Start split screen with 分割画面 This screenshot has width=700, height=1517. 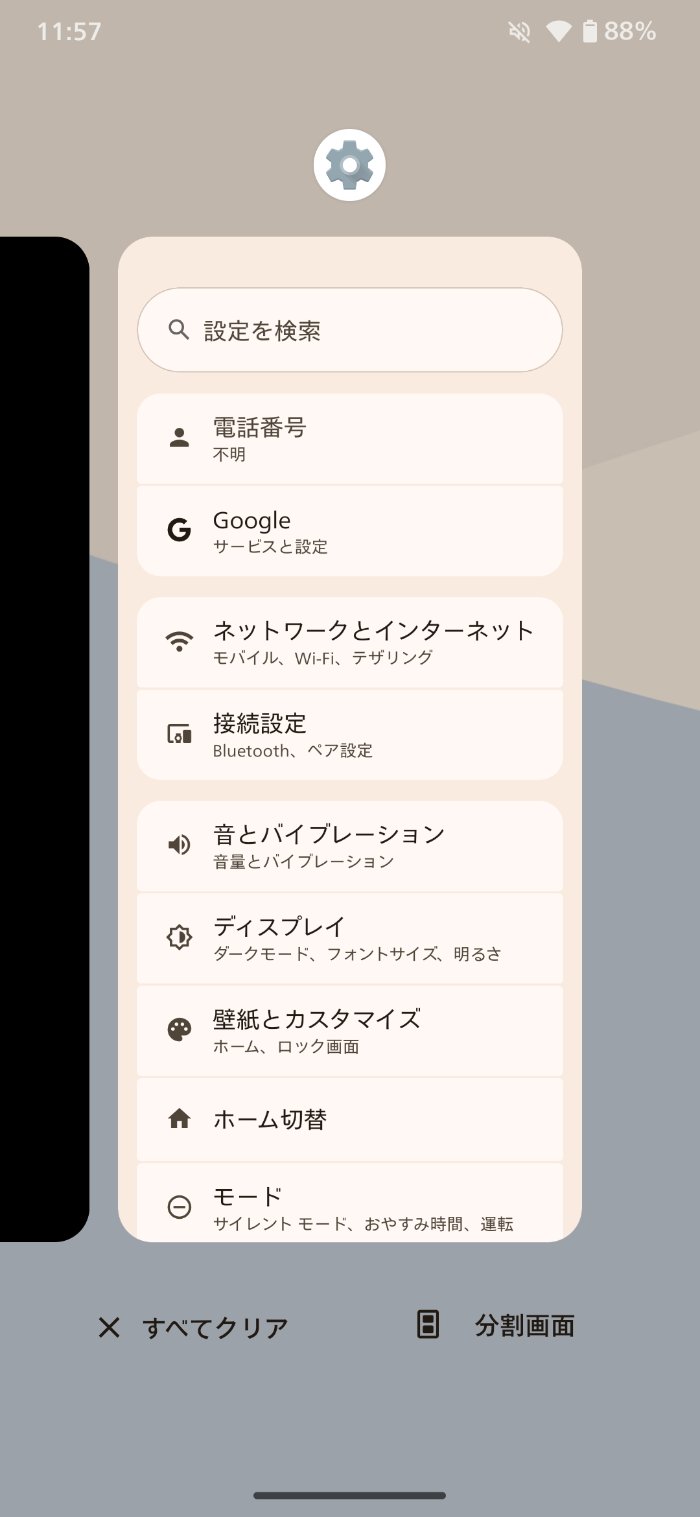(496, 1326)
